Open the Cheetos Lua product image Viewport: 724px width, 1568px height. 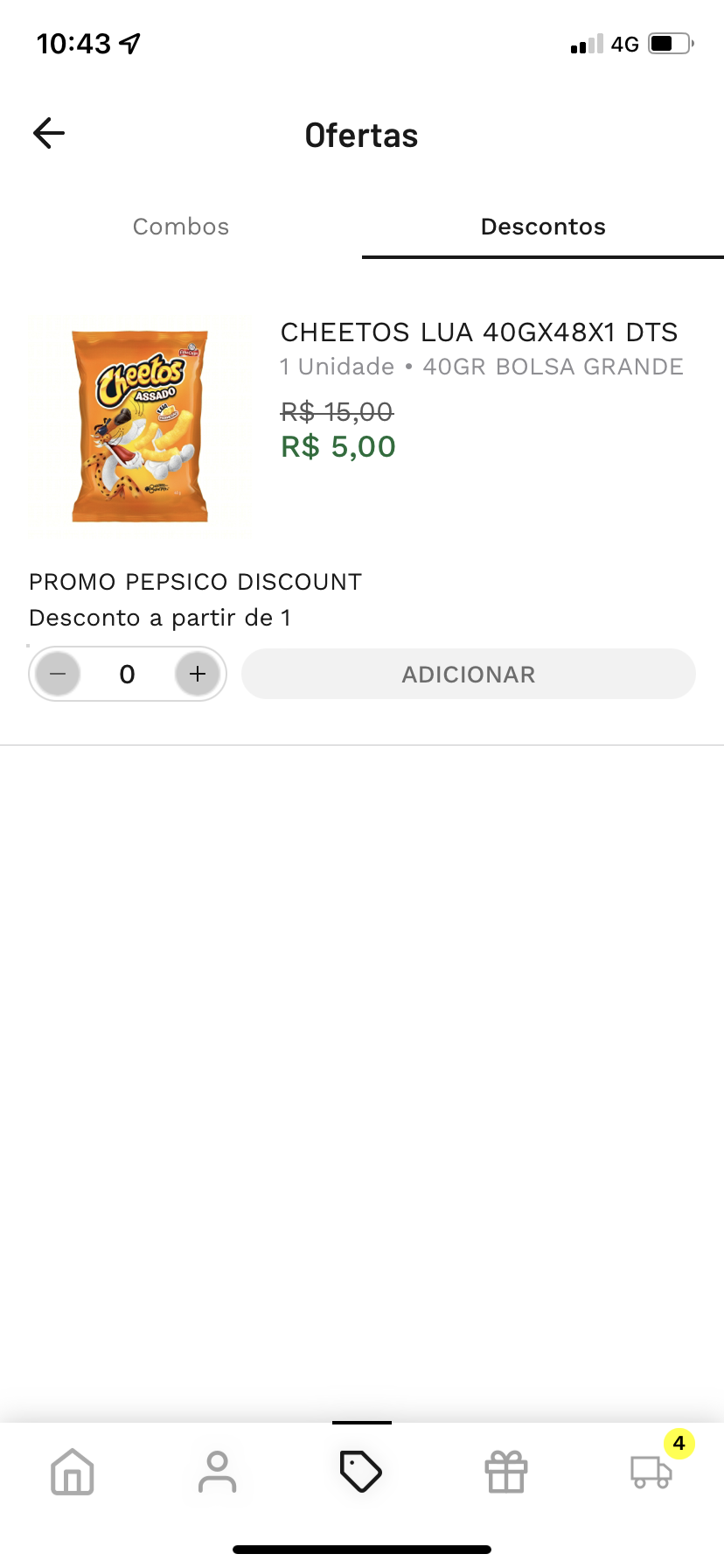point(140,427)
